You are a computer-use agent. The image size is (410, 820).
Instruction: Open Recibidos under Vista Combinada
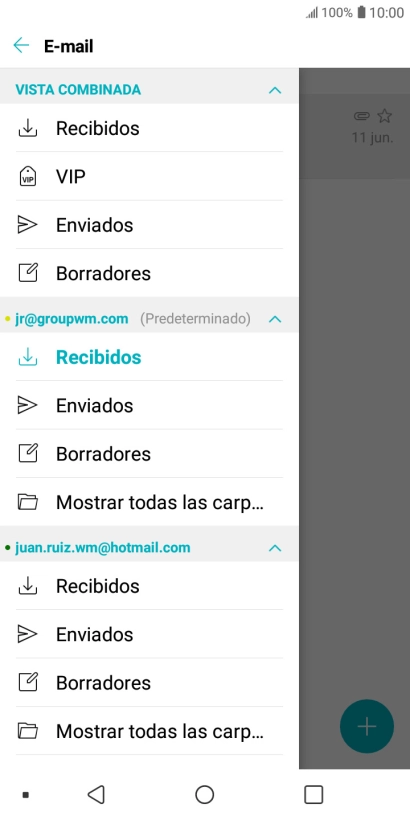[149, 128]
